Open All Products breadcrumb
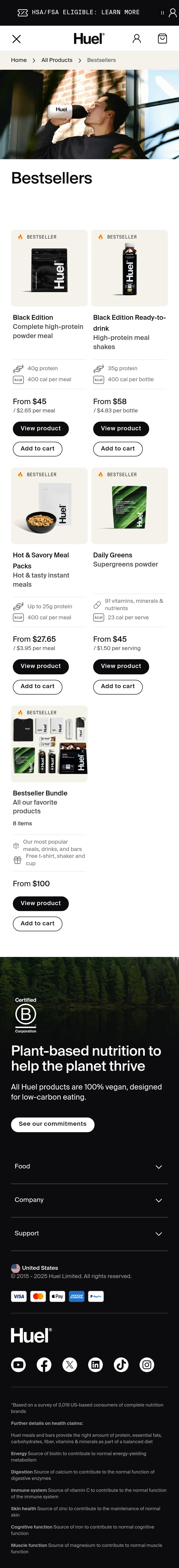The image size is (179, 1568). (57, 60)
